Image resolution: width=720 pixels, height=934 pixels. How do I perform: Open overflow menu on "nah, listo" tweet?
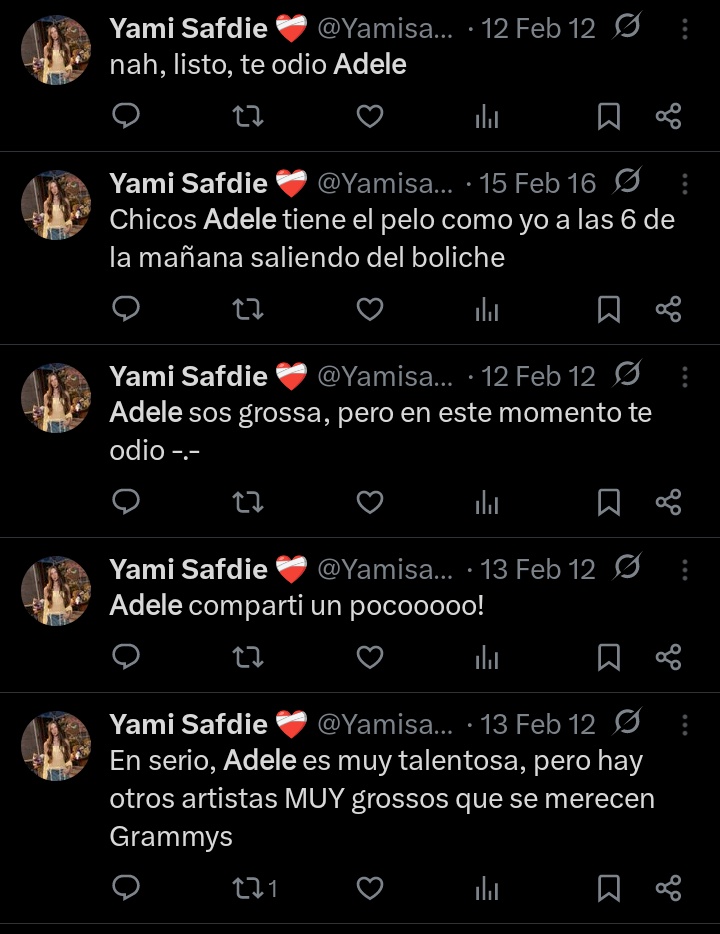(685, 29)
